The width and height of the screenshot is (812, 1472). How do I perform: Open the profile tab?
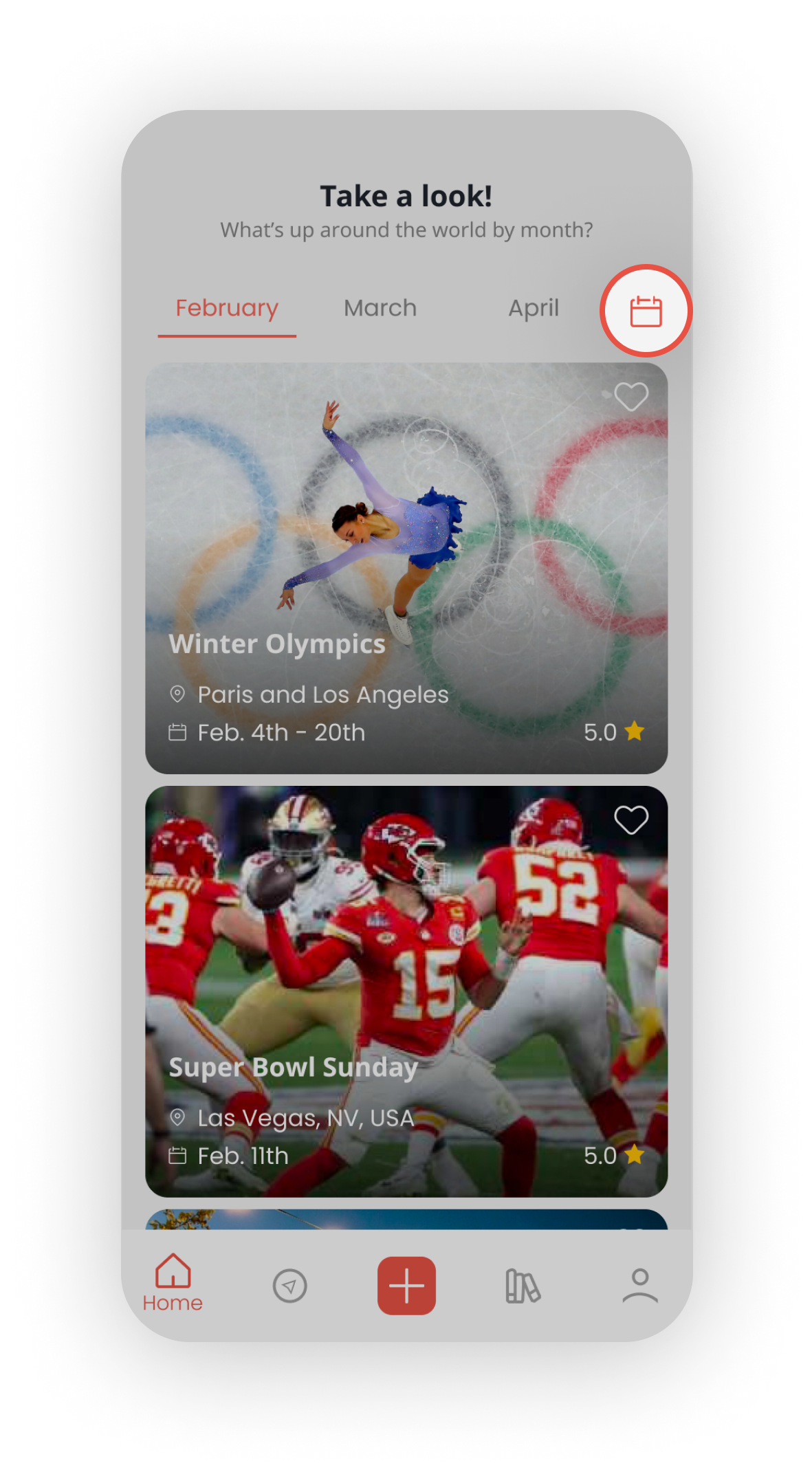point(640,1286)
